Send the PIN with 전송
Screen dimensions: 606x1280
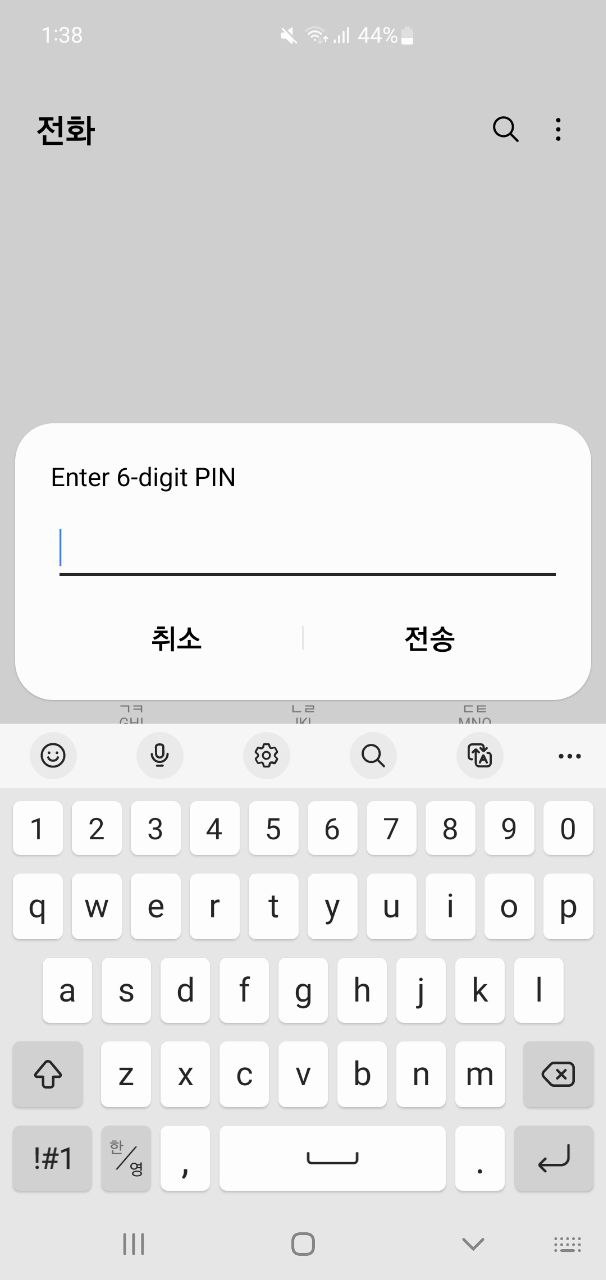[430, 638]
